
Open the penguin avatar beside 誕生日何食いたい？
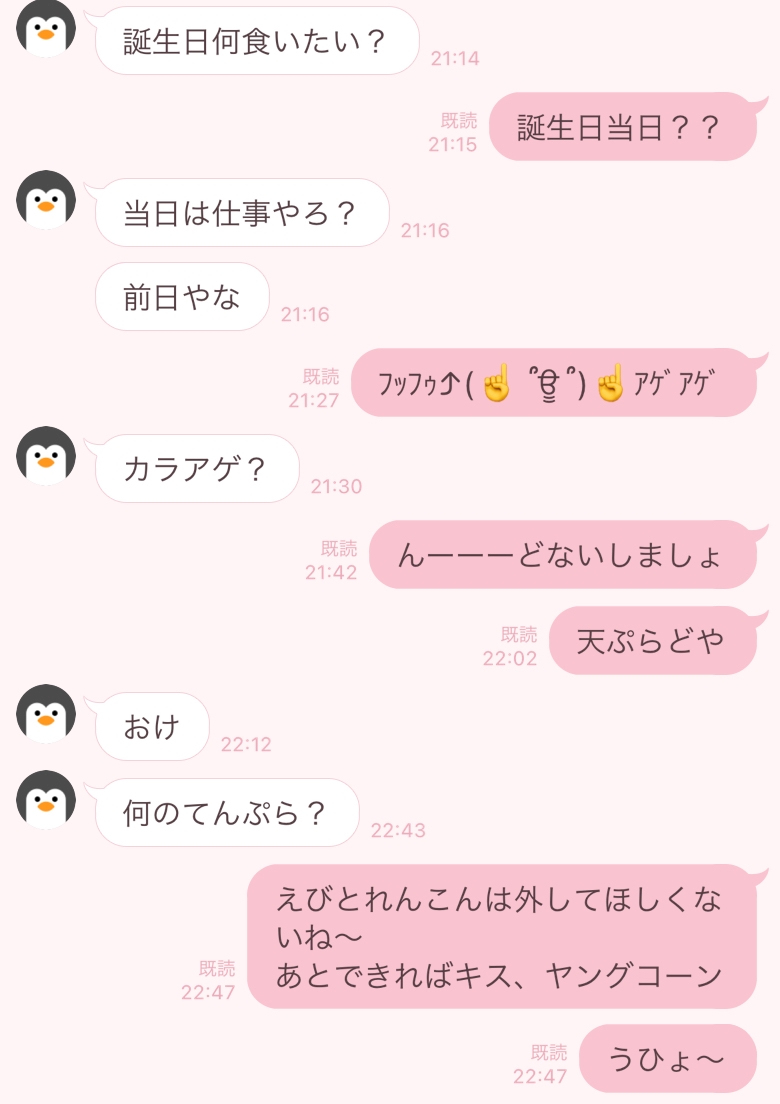[x=46, y=28]
